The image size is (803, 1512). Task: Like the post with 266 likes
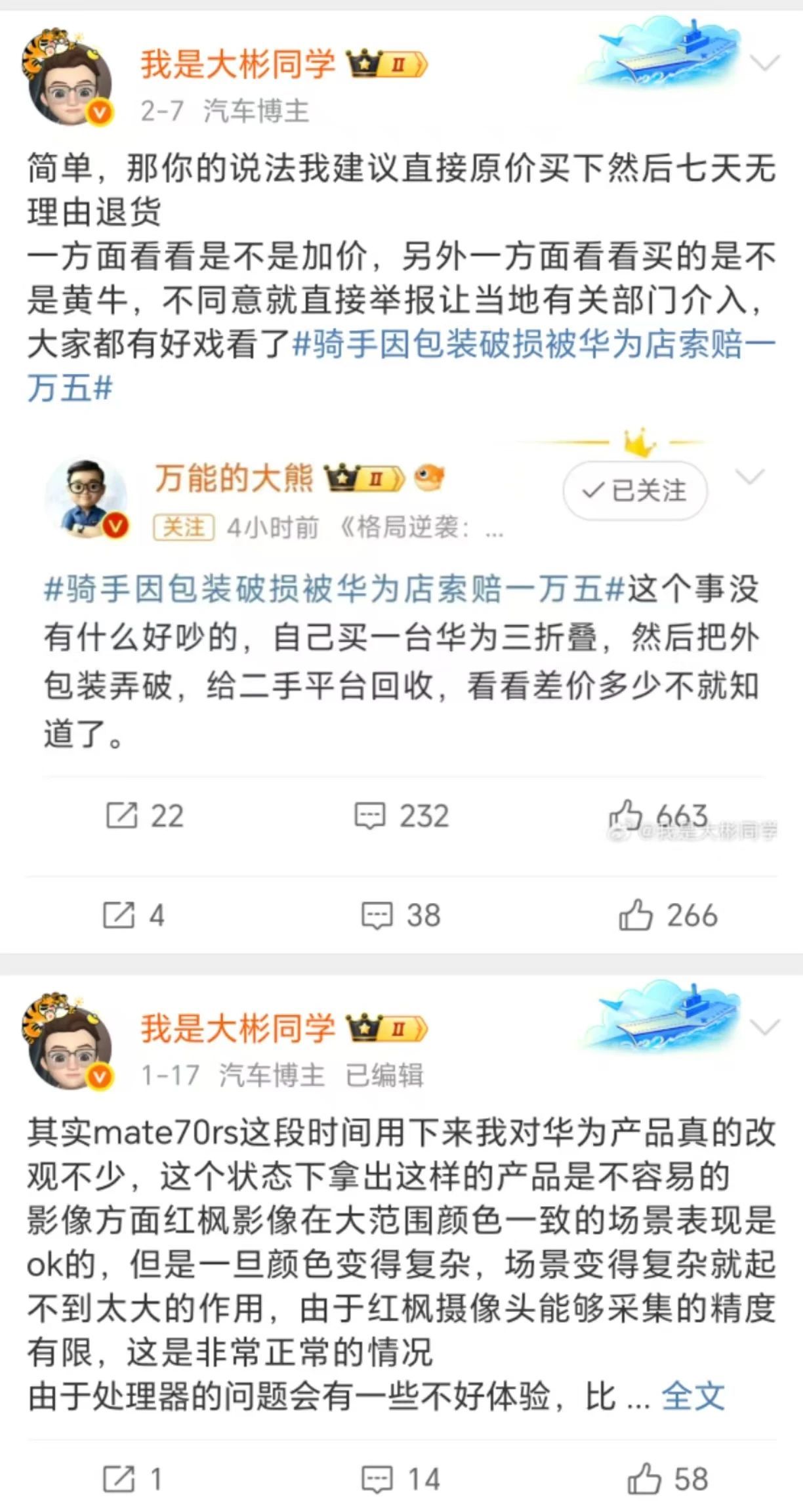coord(668,915)
